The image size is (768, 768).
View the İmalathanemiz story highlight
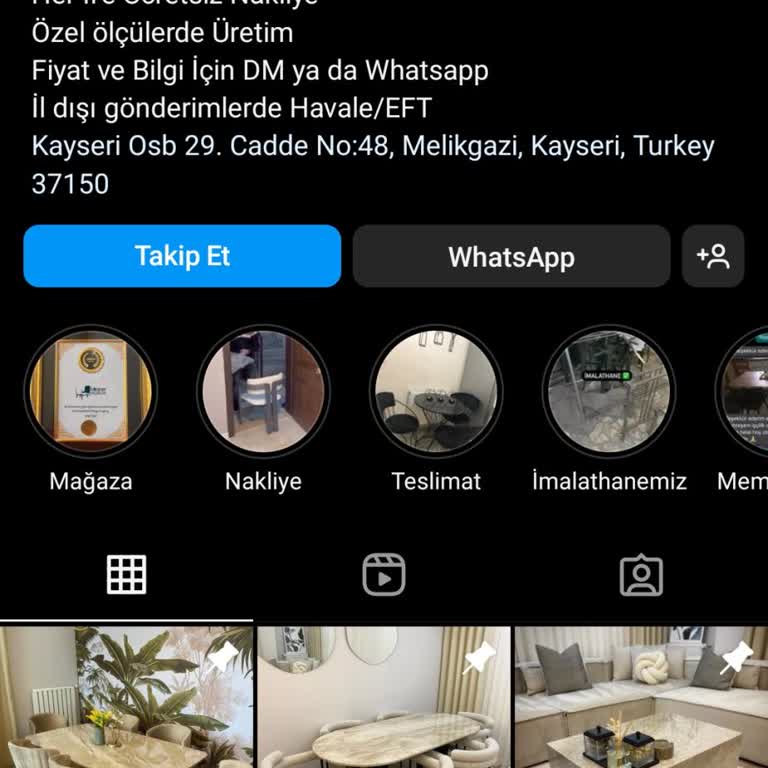pos(609,391)
